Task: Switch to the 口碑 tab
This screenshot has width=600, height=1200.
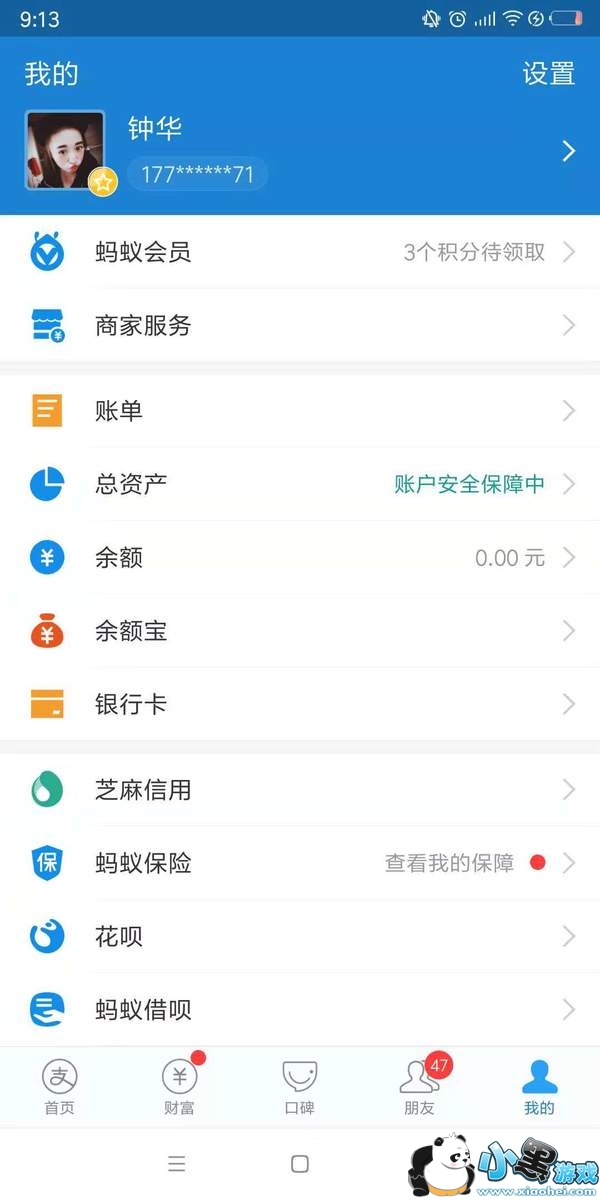Action: point(300,1087)
